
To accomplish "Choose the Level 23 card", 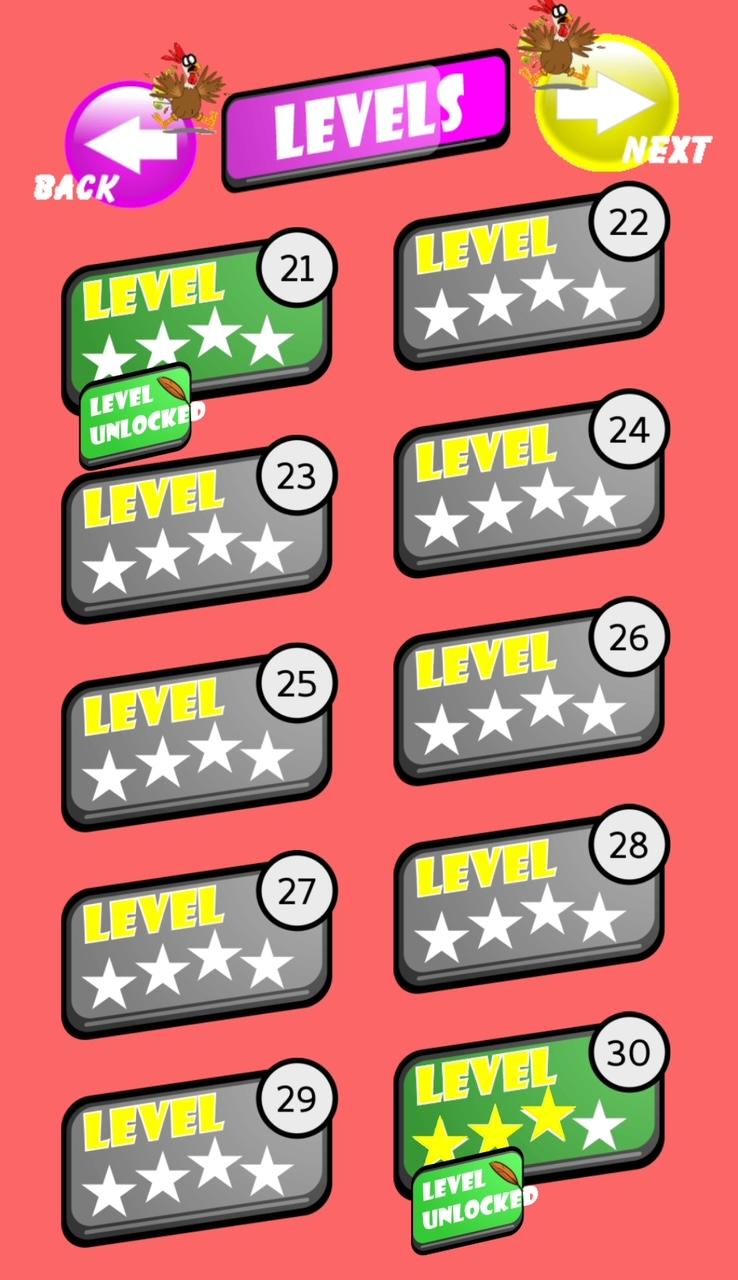I will click(x=197, y=528).
